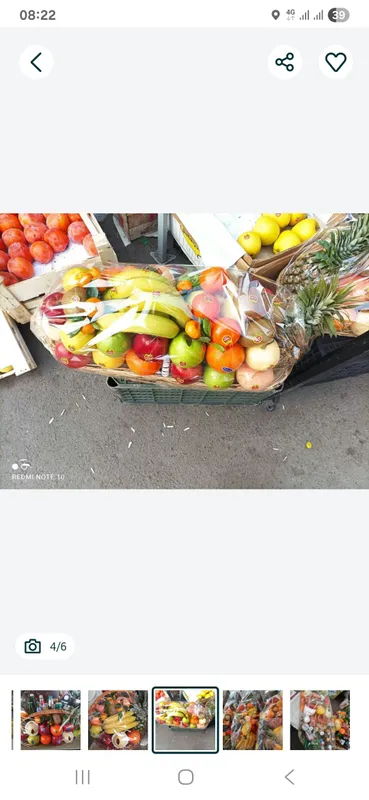Select the second thumbnail with bananas basket
The height and width of the screenshot is (800, 369).
tap(118, 720)
